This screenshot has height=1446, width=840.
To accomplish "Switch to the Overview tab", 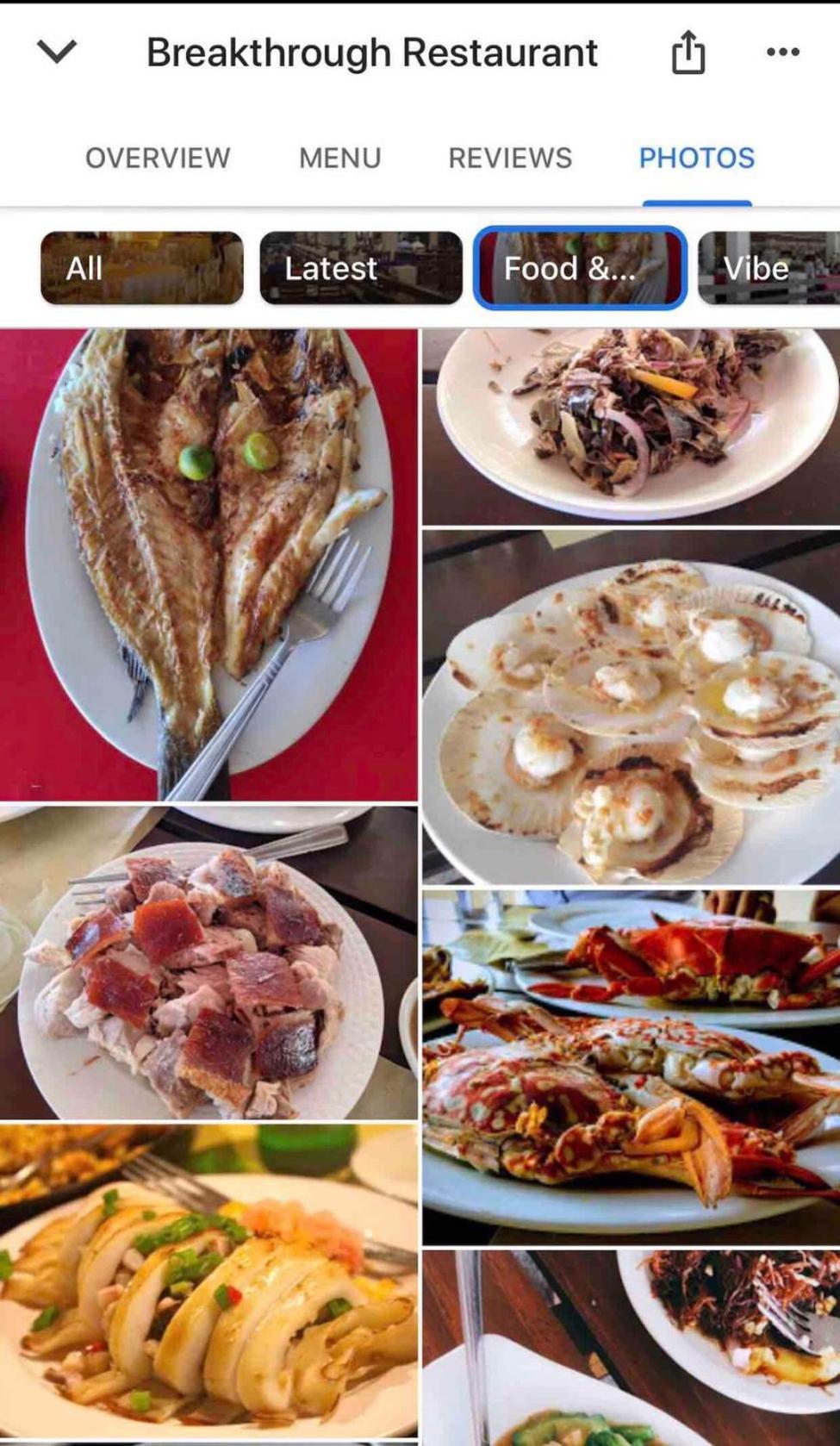I will tap(158, 158).
